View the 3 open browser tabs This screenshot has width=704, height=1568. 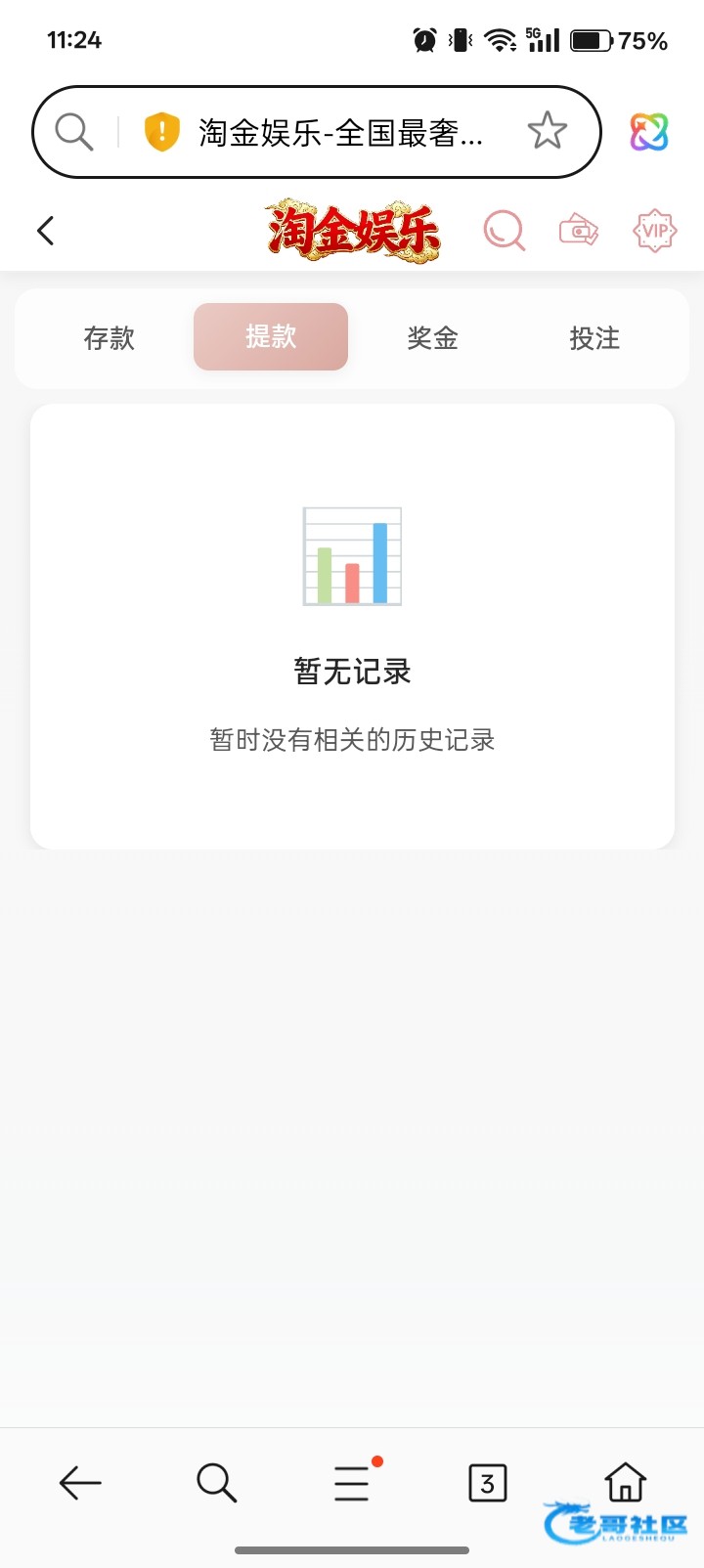point(488,1483)
